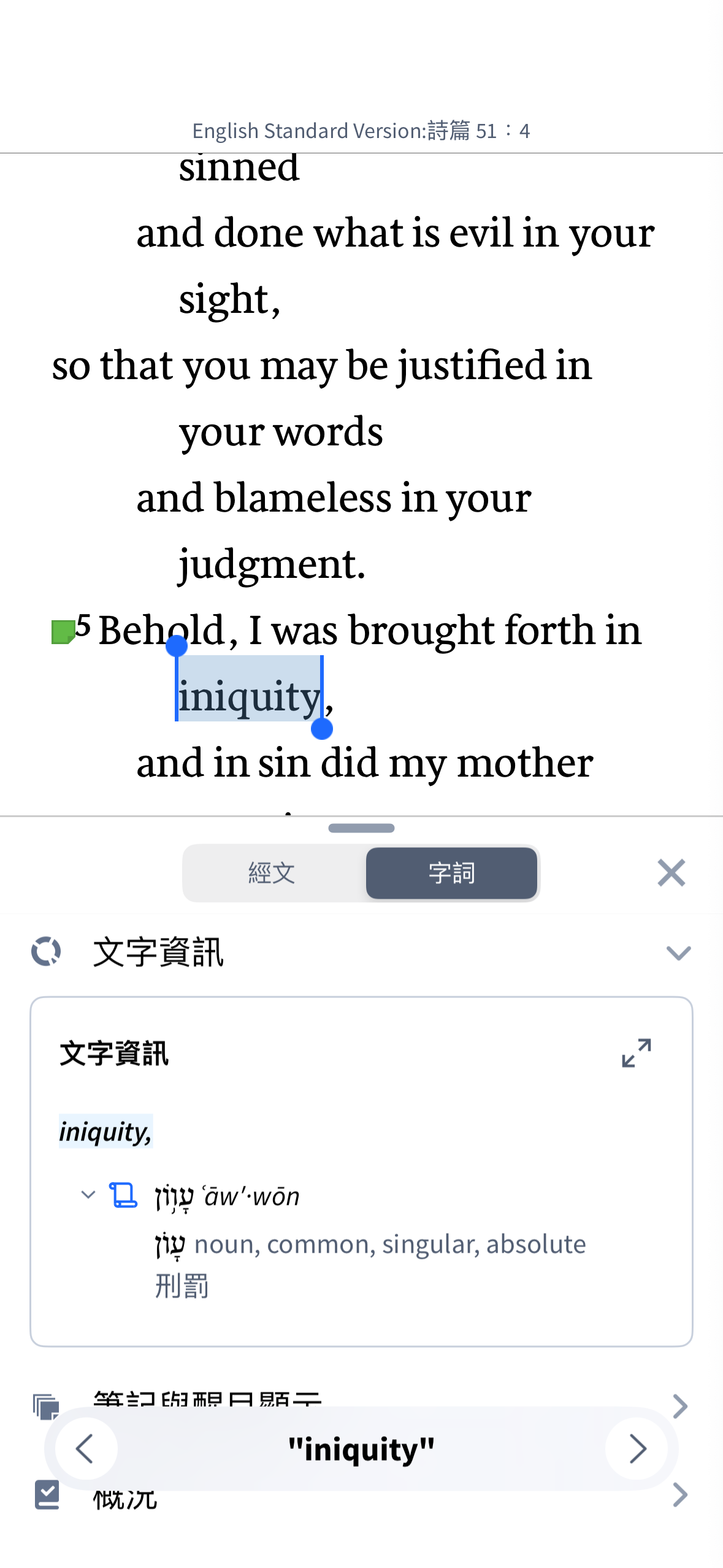This screenshot has width=723, height=1568.
Task: Collapse the Hebrew ʿāwʹ·wōn entry
Action: (x=88, y=1194)
